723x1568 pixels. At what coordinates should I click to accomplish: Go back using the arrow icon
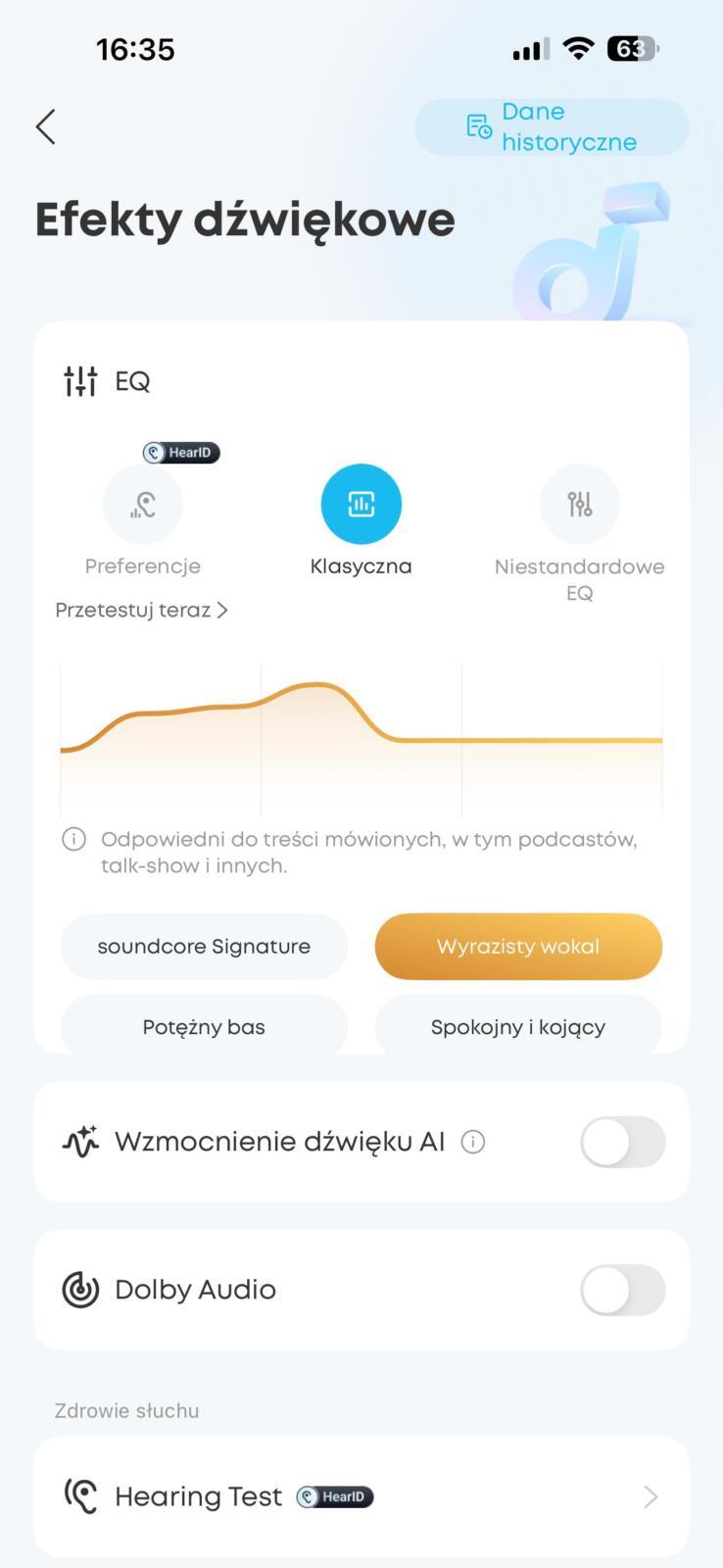46,126
